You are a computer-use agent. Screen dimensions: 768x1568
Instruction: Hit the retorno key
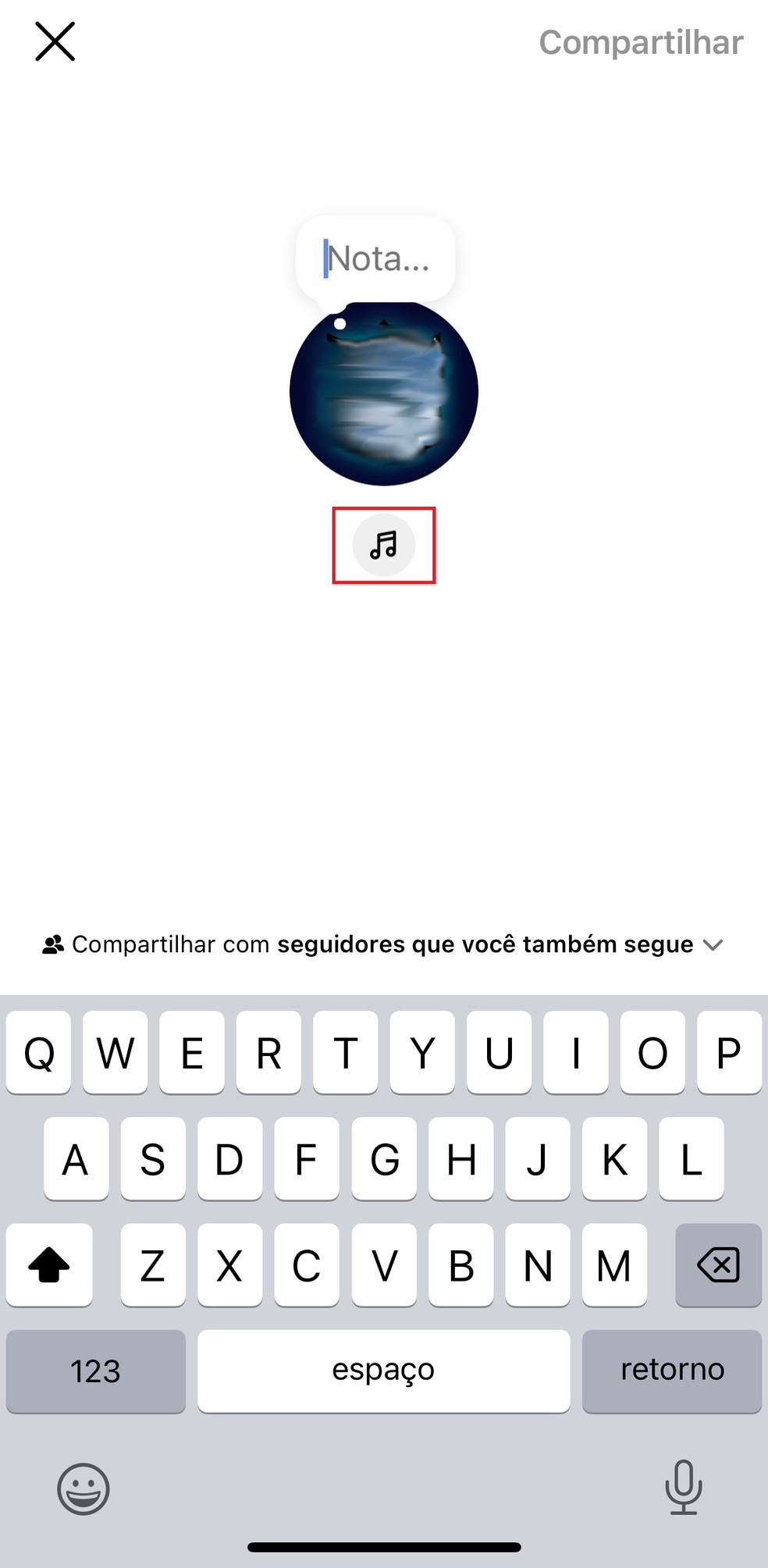point(671,1371)
